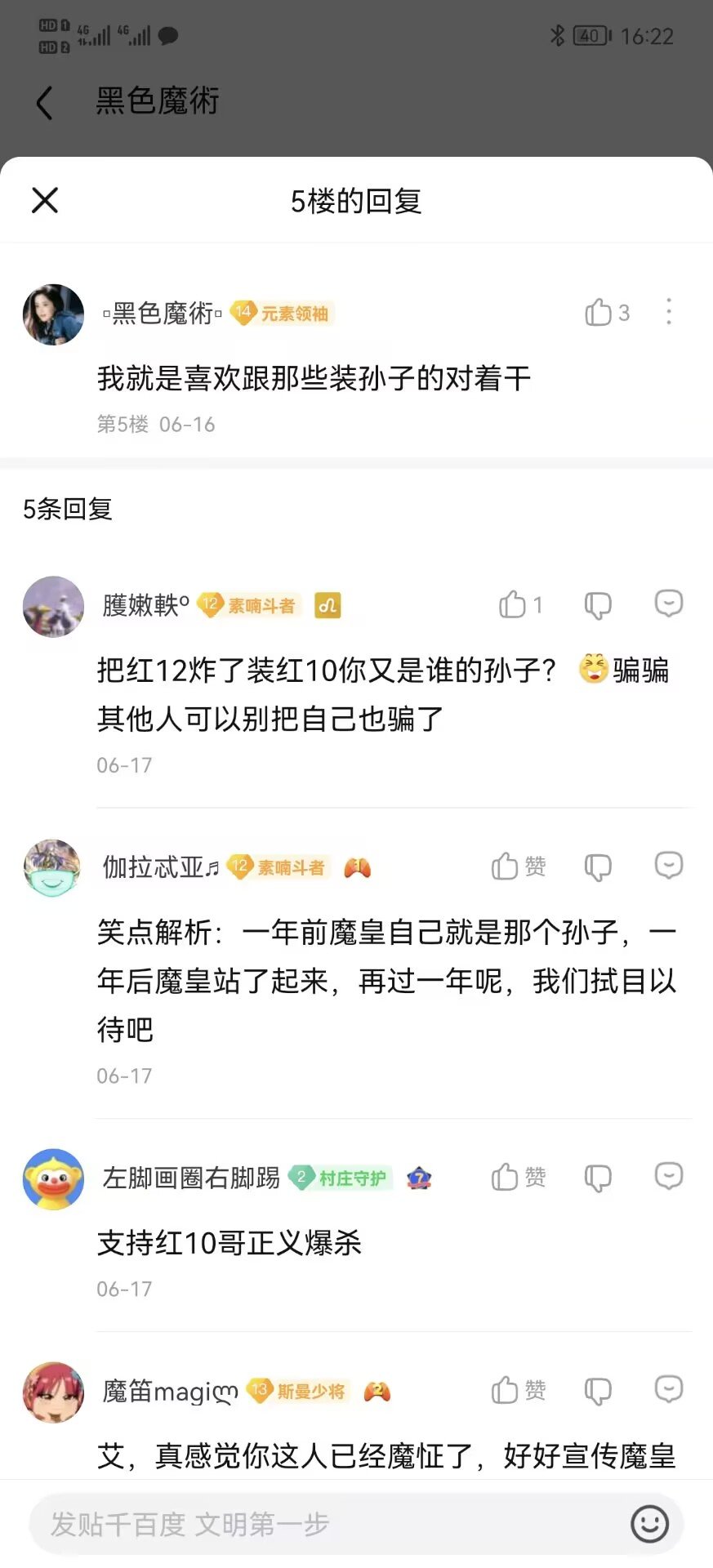This screenshot has height=1568, width=713.
Task: Open the reply bubble icon on 左脚画圈右脚踢's comment
Action: 669,1176
